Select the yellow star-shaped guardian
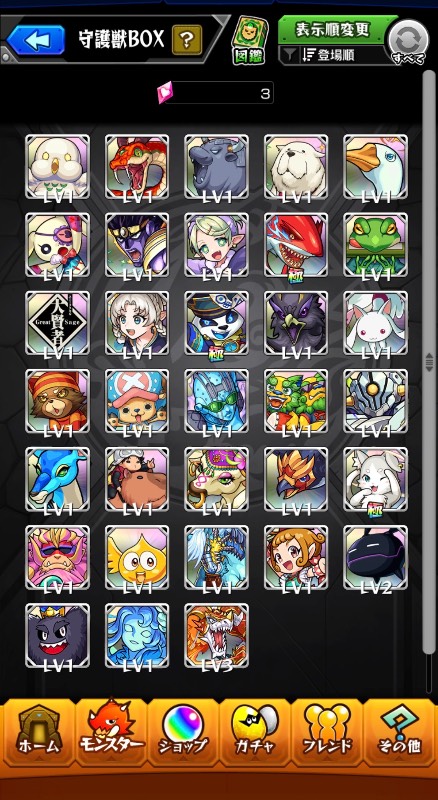Viewport: 438px width, 800px height. click(x=137, y=558)
